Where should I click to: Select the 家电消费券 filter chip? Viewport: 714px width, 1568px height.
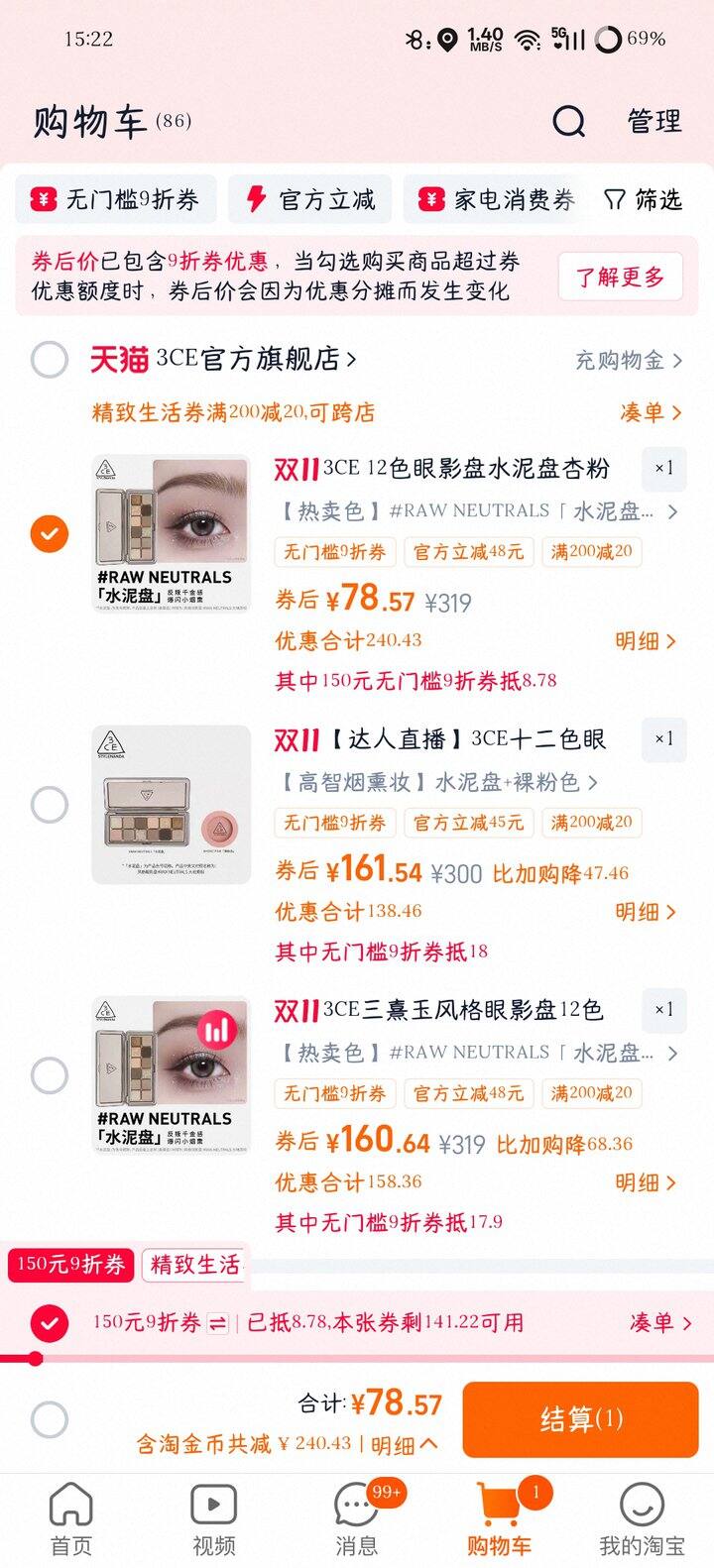pyautogui.click(x=498, y=200)
